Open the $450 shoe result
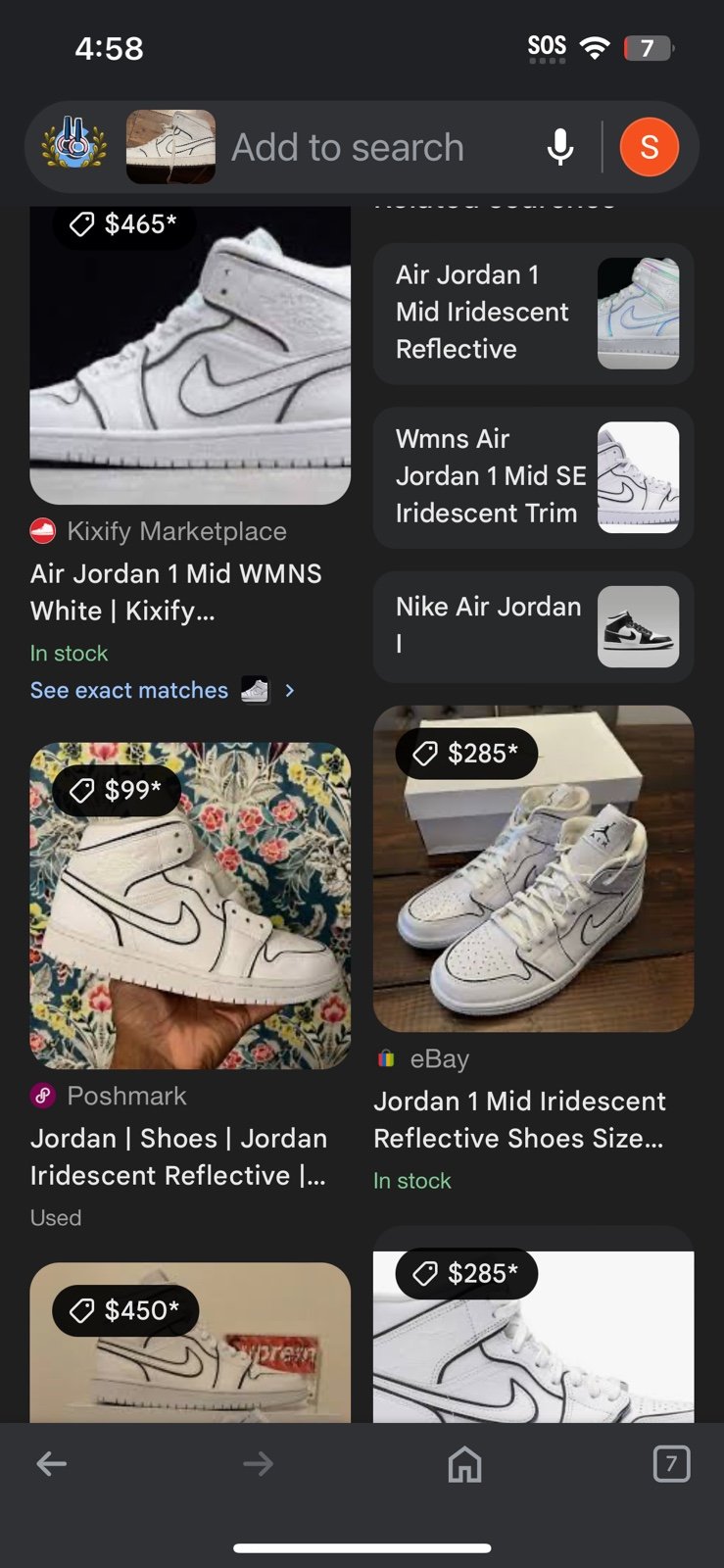This screenshot has width=724, height=1568. tap(190, 1343)
